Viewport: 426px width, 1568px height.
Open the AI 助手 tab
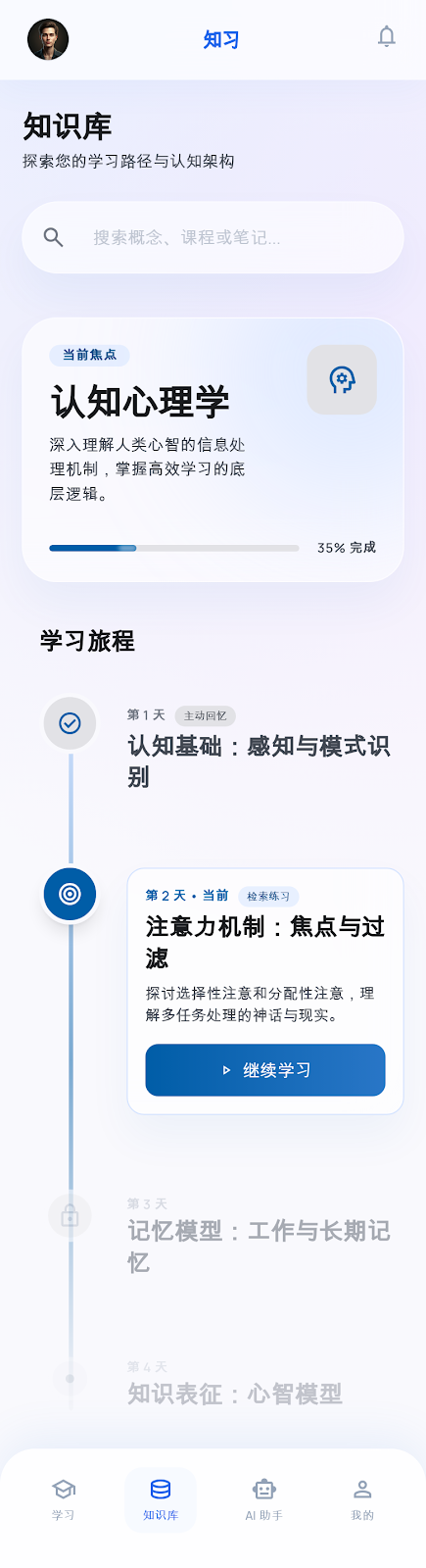pos(263,1499)
